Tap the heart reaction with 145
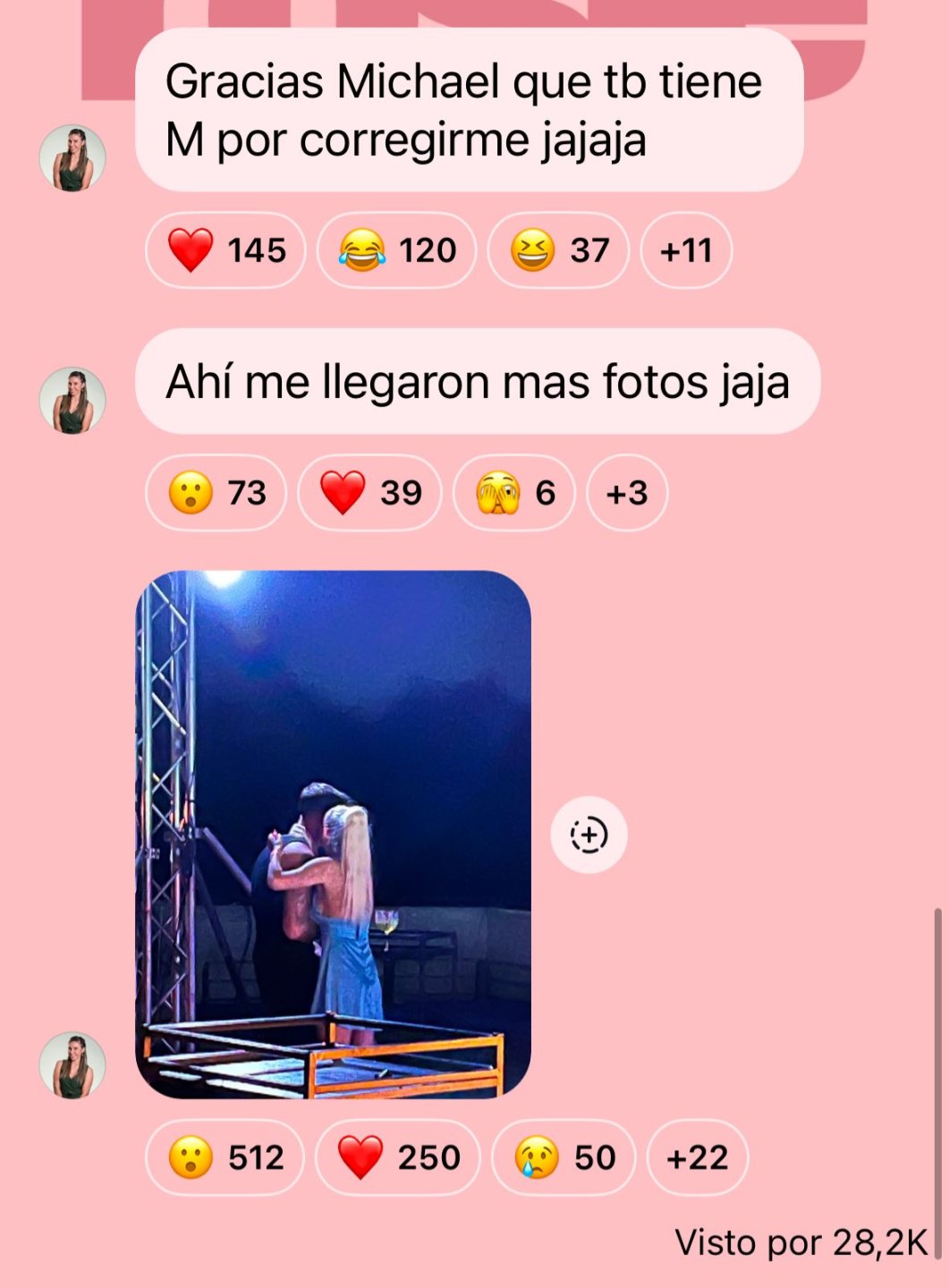 click(225, 250)
